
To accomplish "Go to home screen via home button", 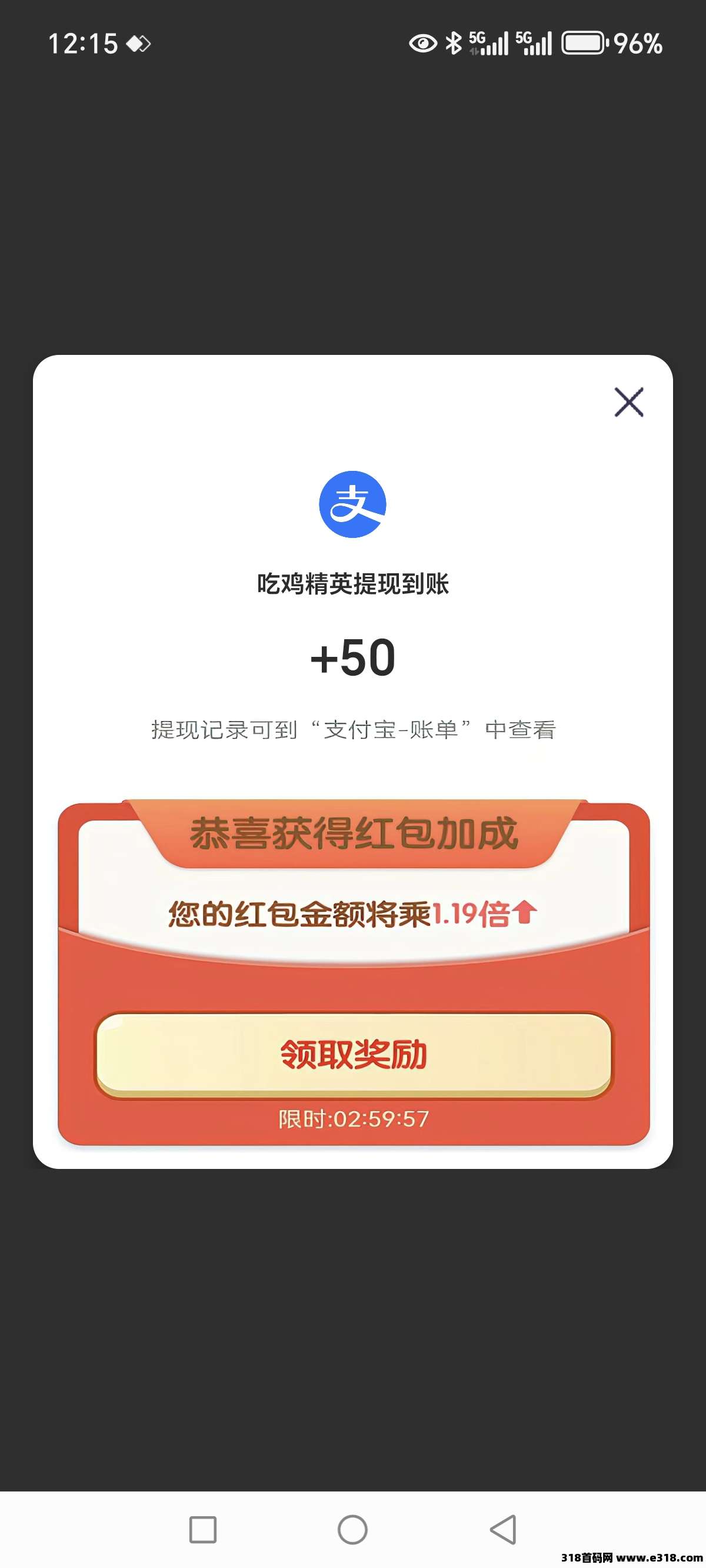I will [352, 1529].
